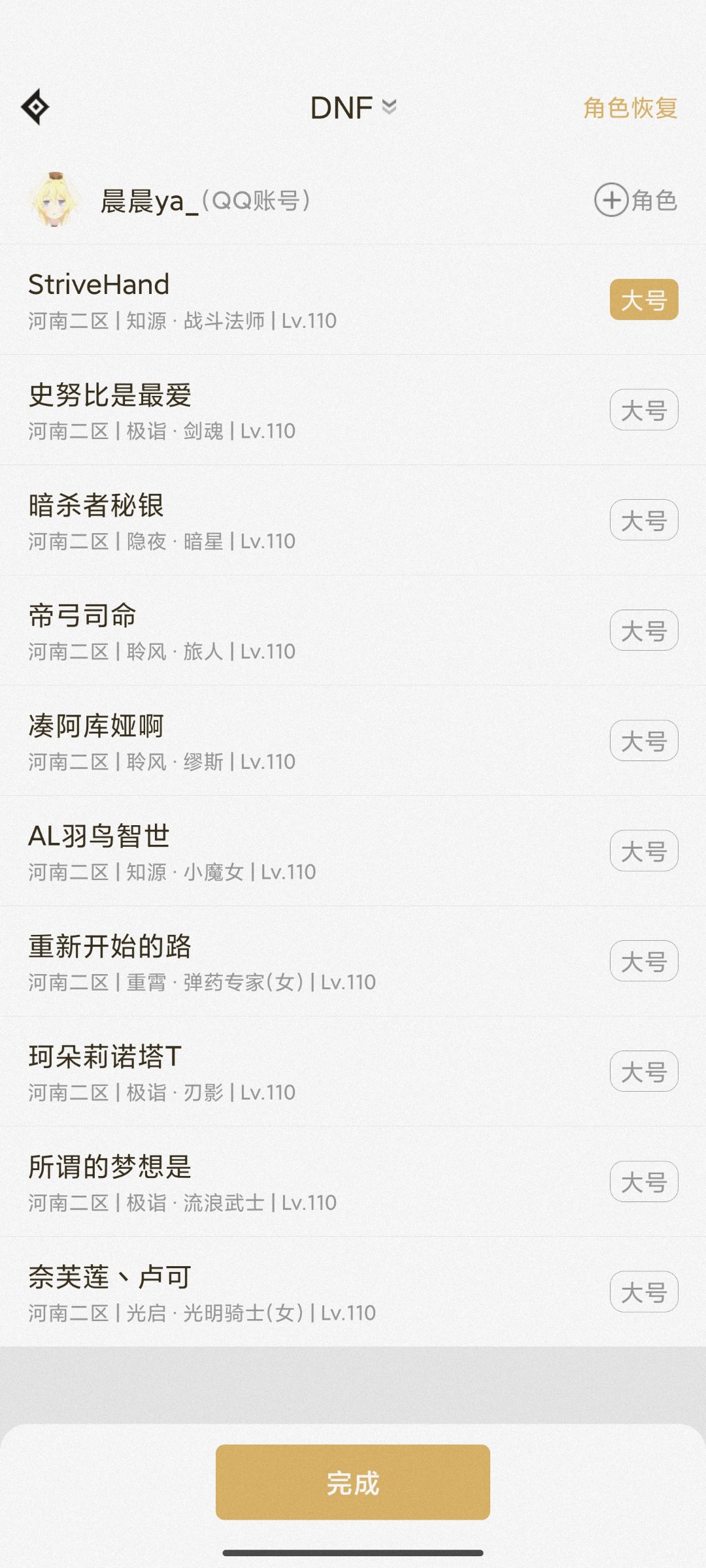Confirm with the 完成 button

[x=353, y=1482]
